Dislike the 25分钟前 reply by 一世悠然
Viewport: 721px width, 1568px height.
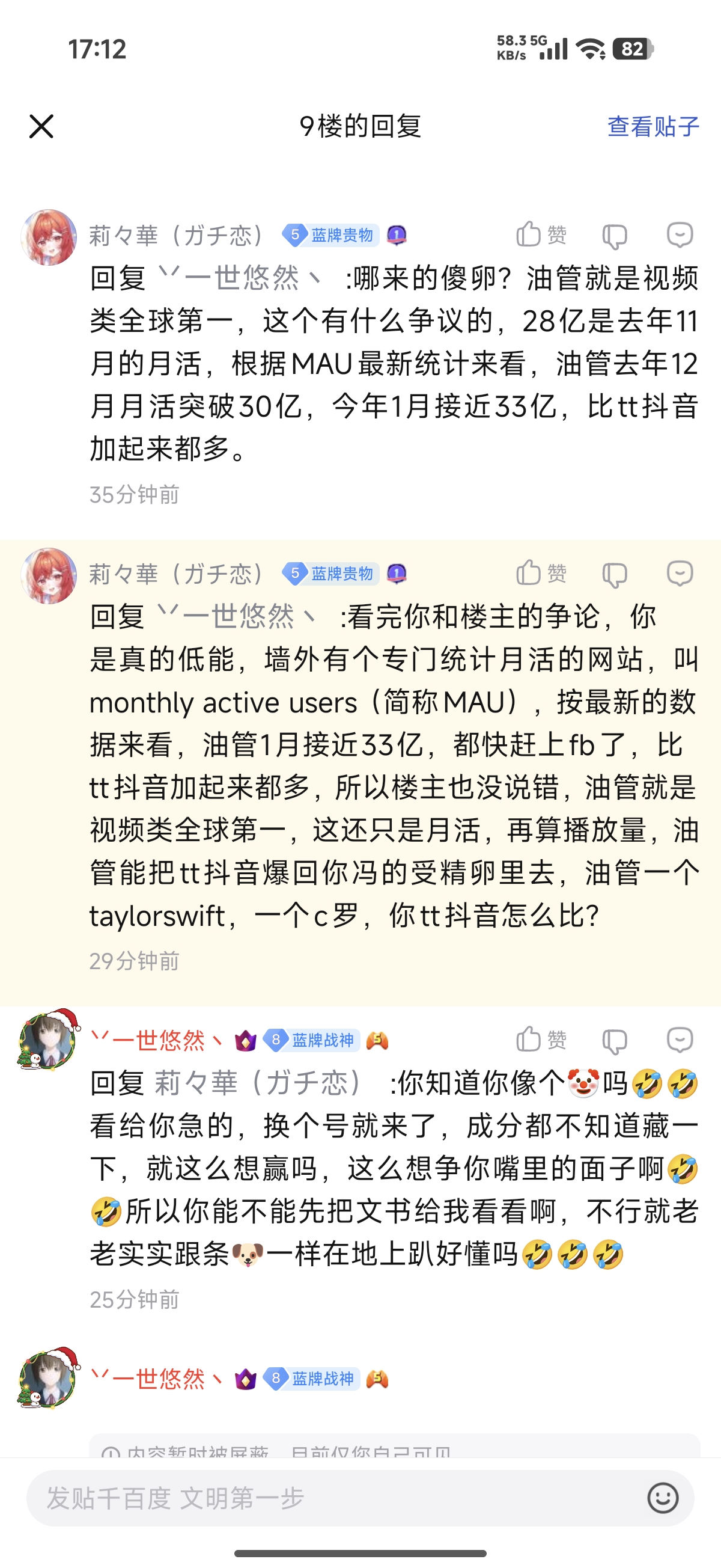pyautogui.click(x=614, y=1041)
